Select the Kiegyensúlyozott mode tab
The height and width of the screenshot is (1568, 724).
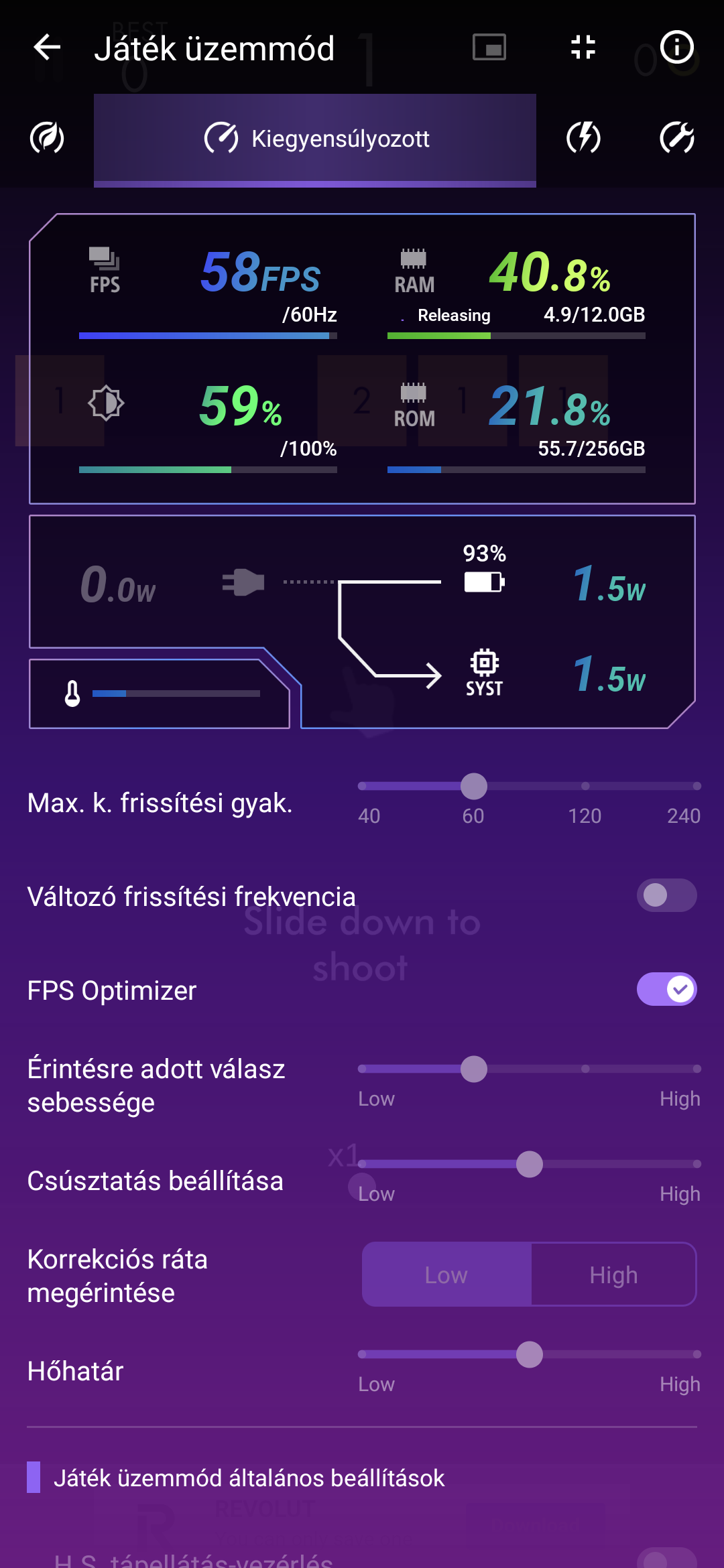point(315,139)
